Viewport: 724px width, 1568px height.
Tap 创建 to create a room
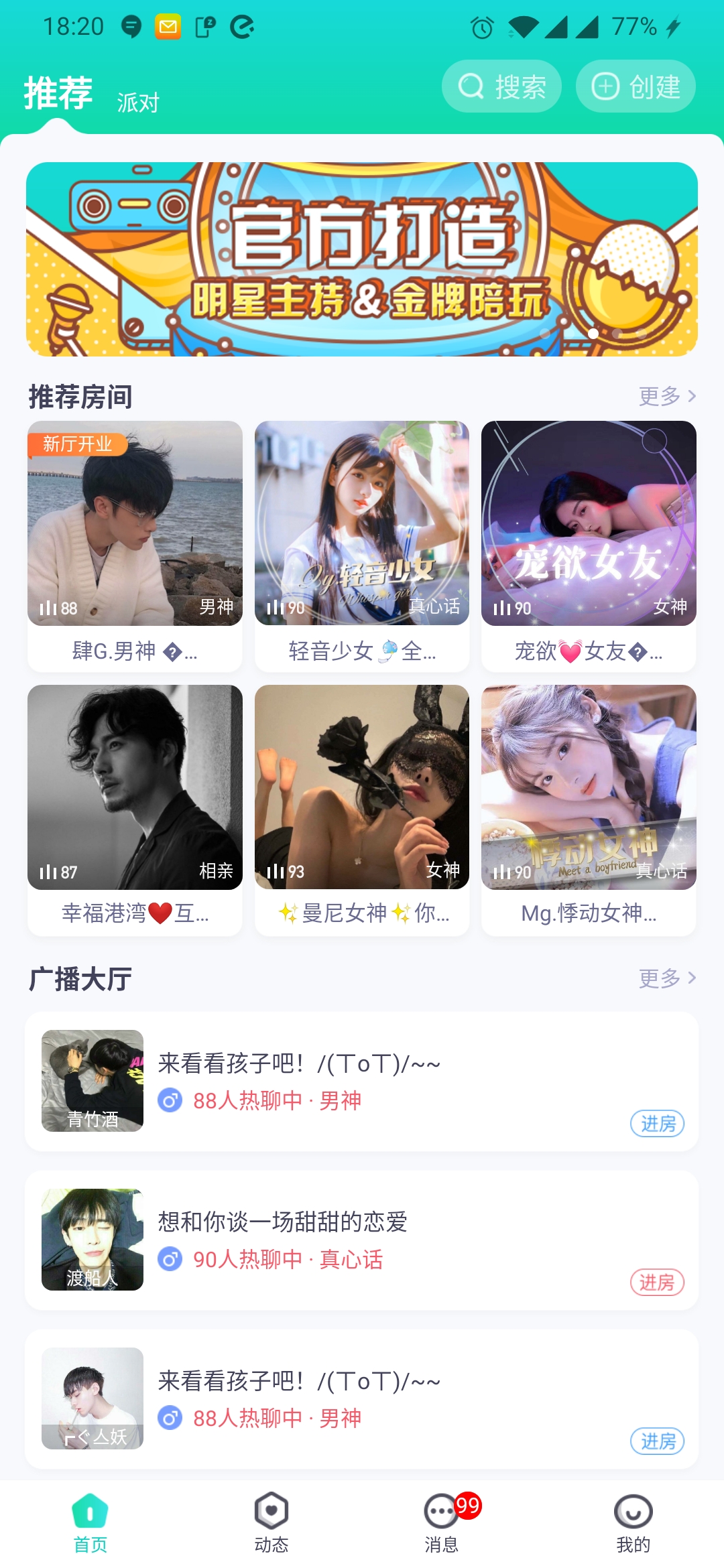pos(636,86)
